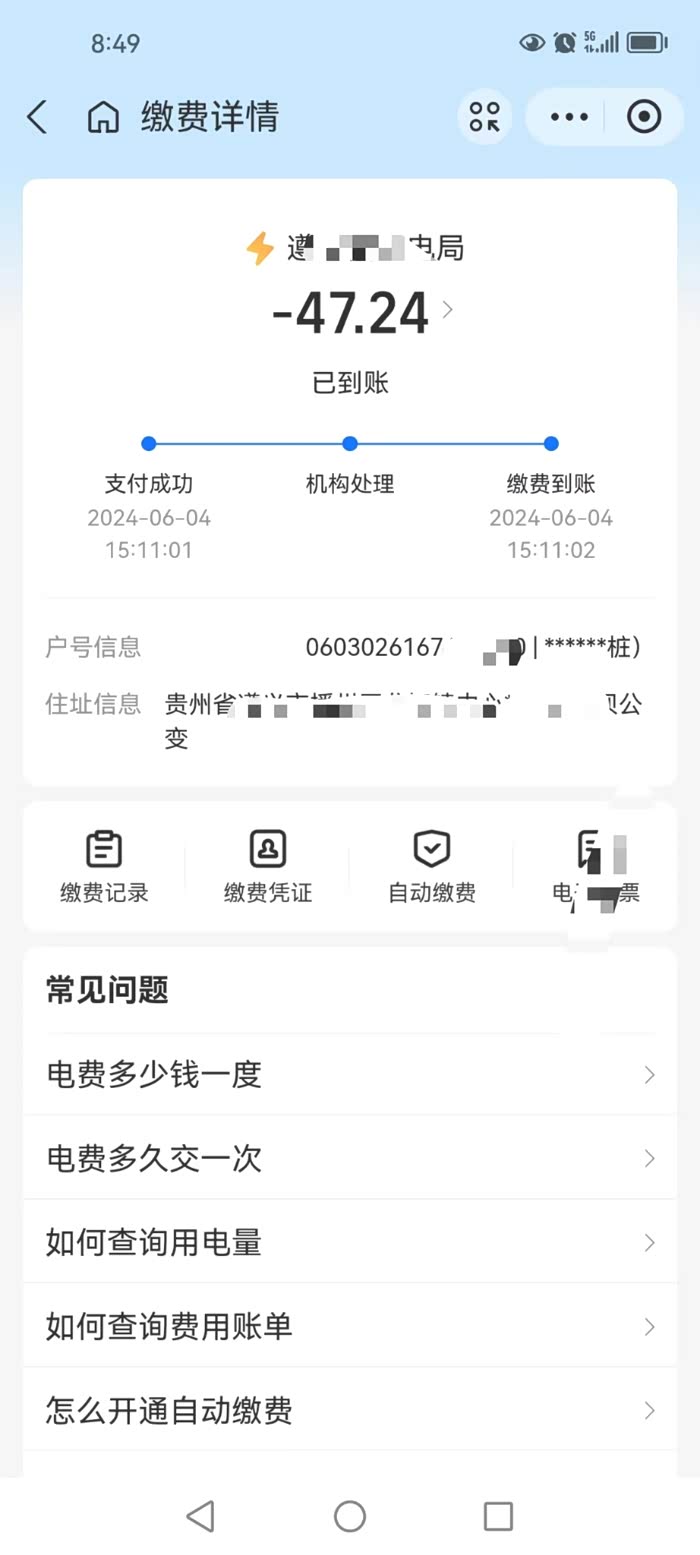Tap the system recent apps button
Viewport: 700px width, 1555px height.
point(498,1516)
